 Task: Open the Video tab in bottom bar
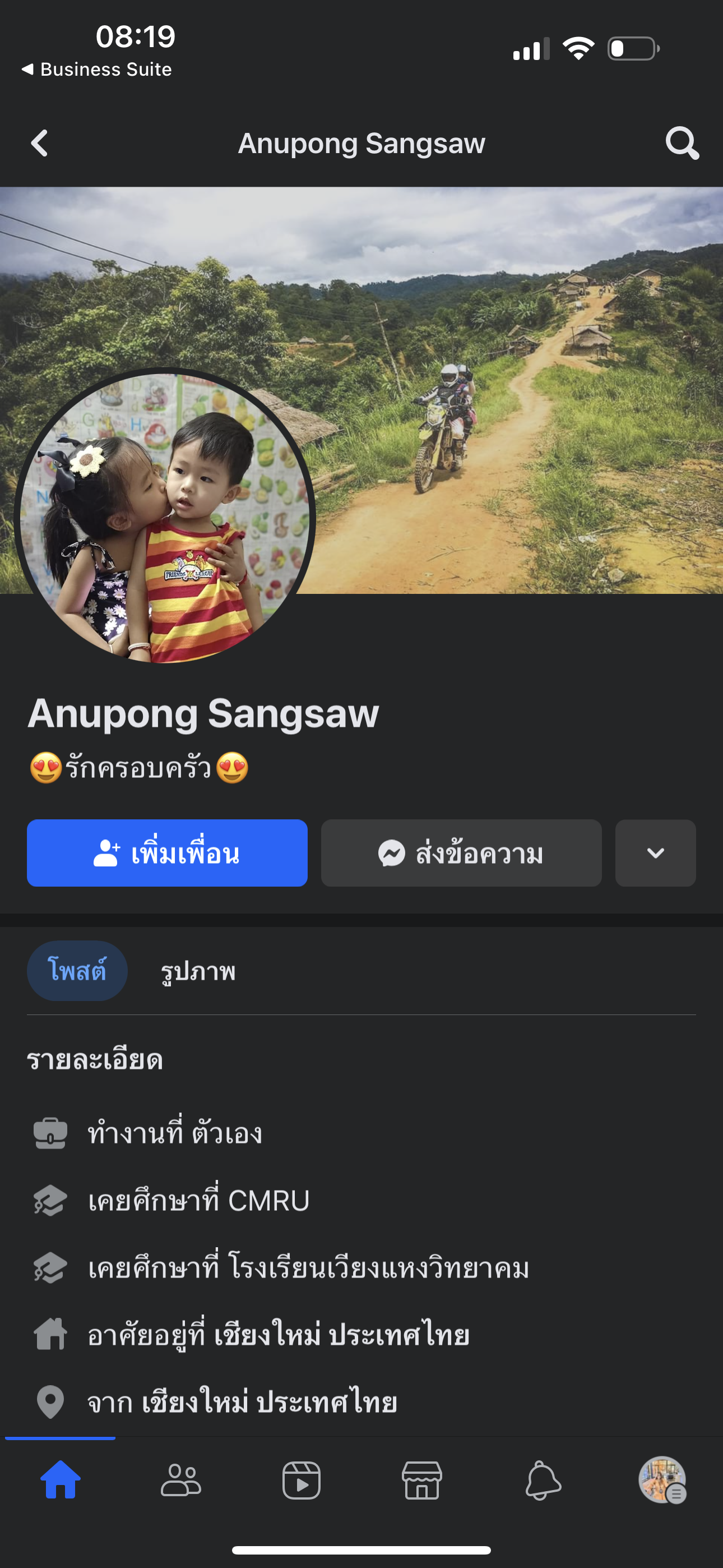point(302,1480)
